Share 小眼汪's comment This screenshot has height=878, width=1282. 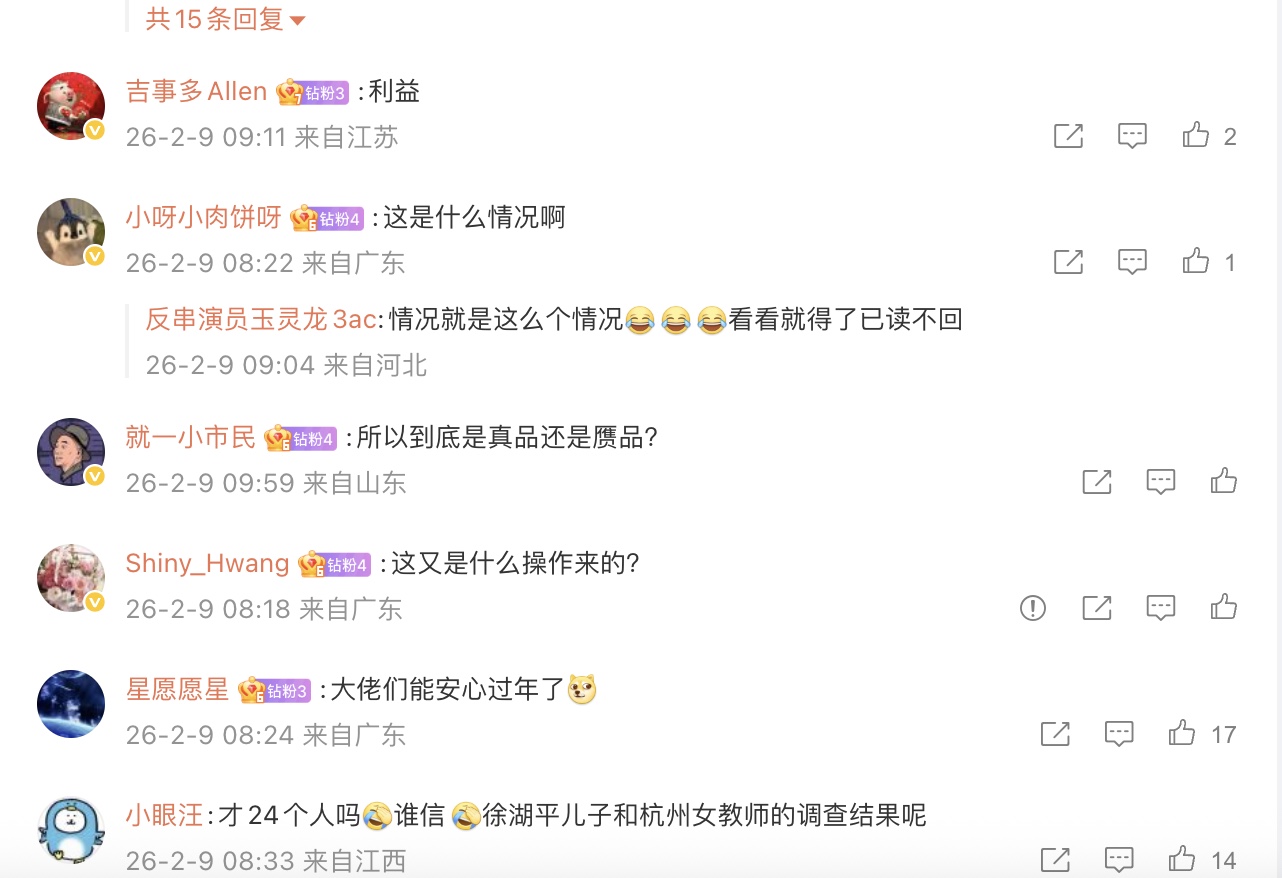click(x=1055, y=859)
